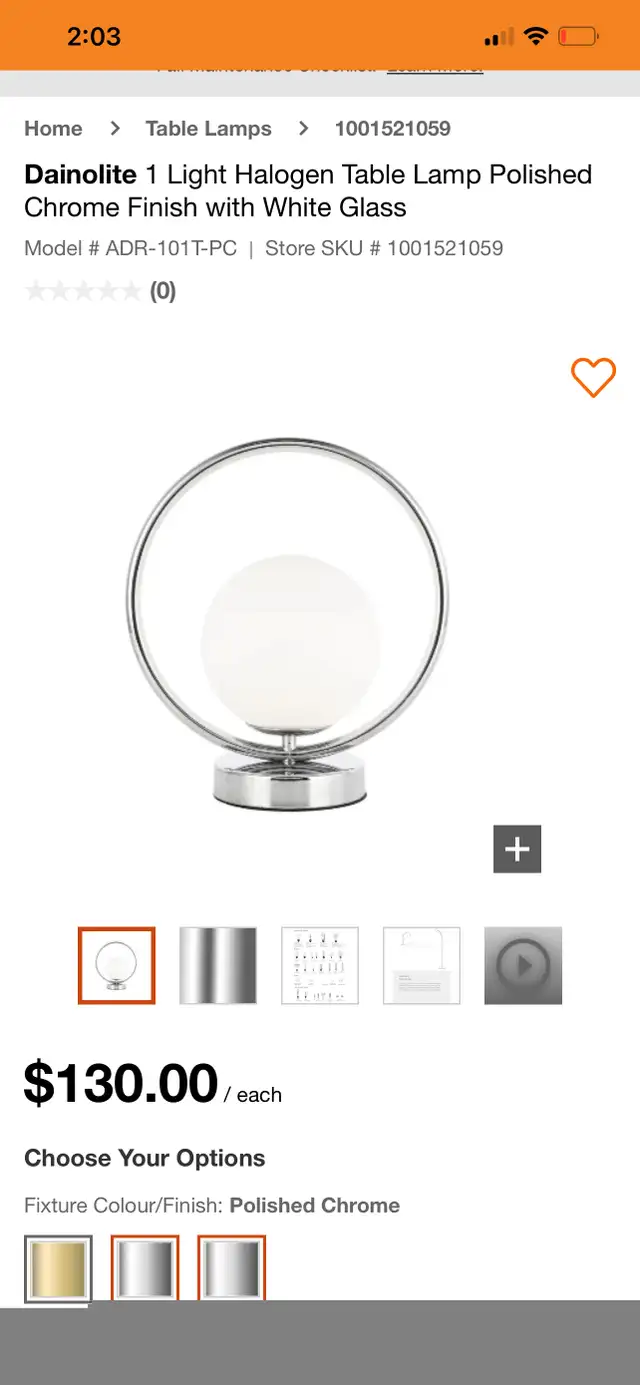Add this lamp to the wishlist heart
Screen dimensions: 640x1385
coord(593,378)
